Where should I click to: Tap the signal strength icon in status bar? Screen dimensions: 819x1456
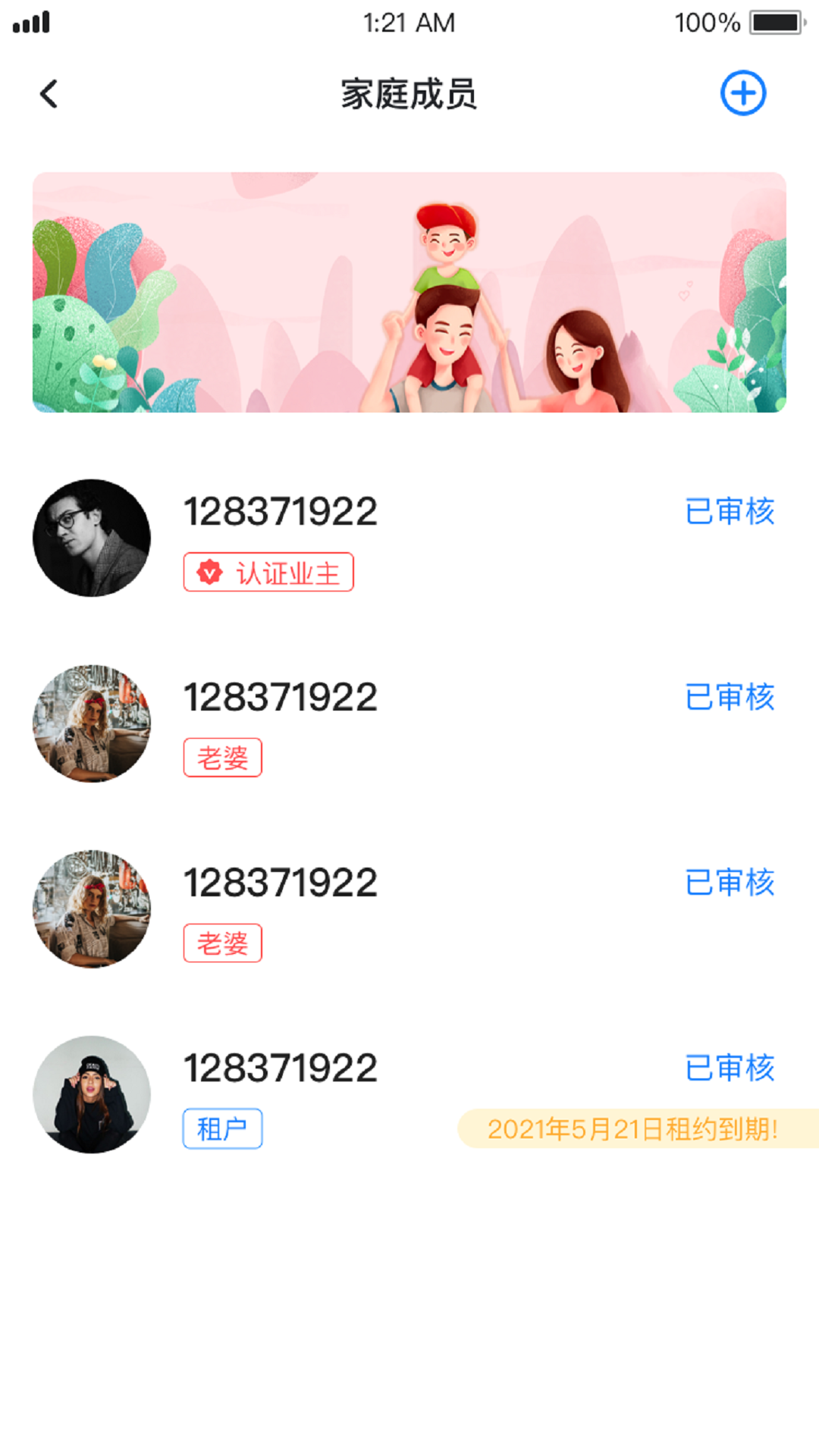[x=30, y=23]
